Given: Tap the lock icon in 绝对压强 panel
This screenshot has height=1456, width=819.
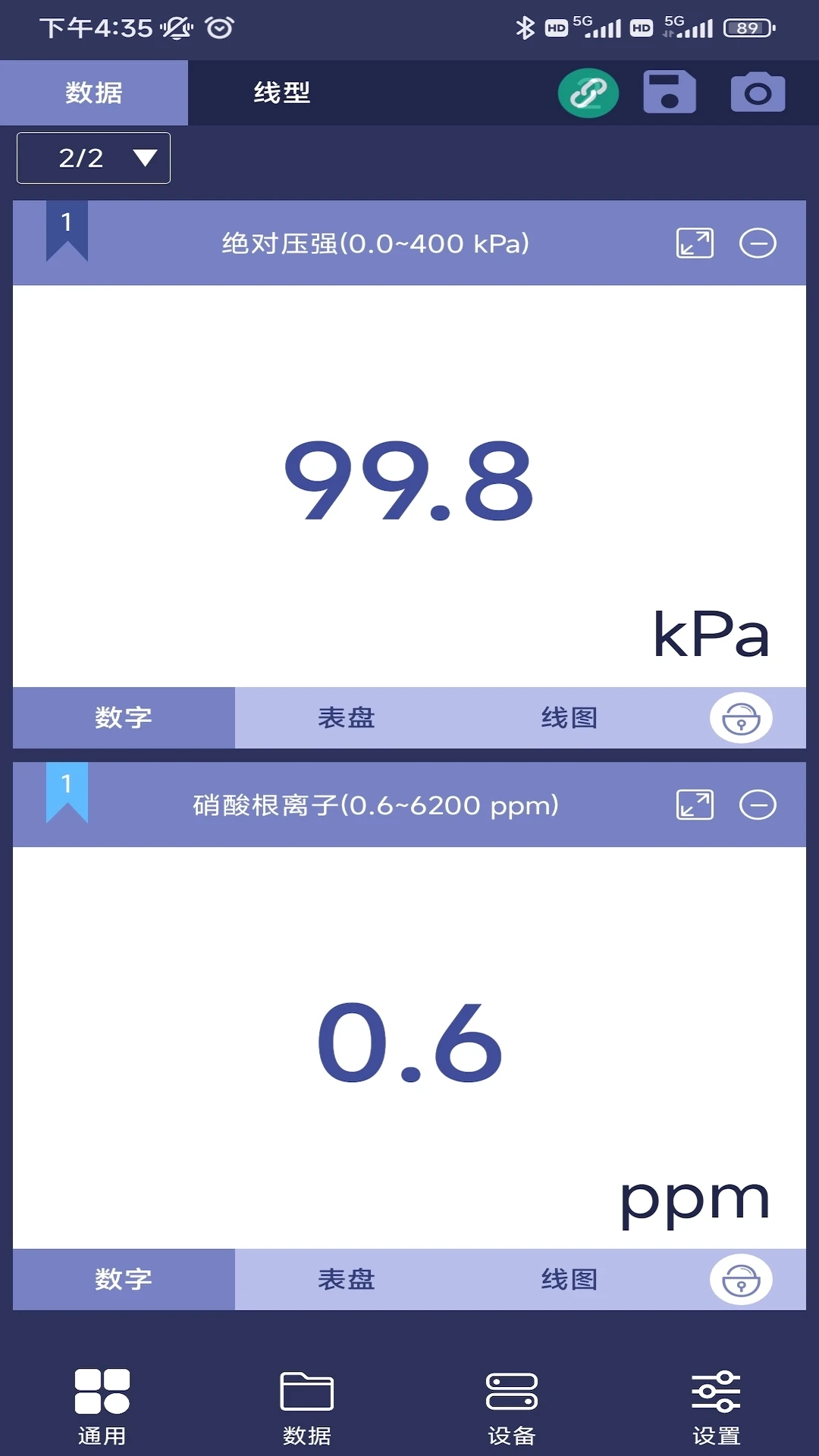Looking at the screenshot, I should [x=741, y=717].
